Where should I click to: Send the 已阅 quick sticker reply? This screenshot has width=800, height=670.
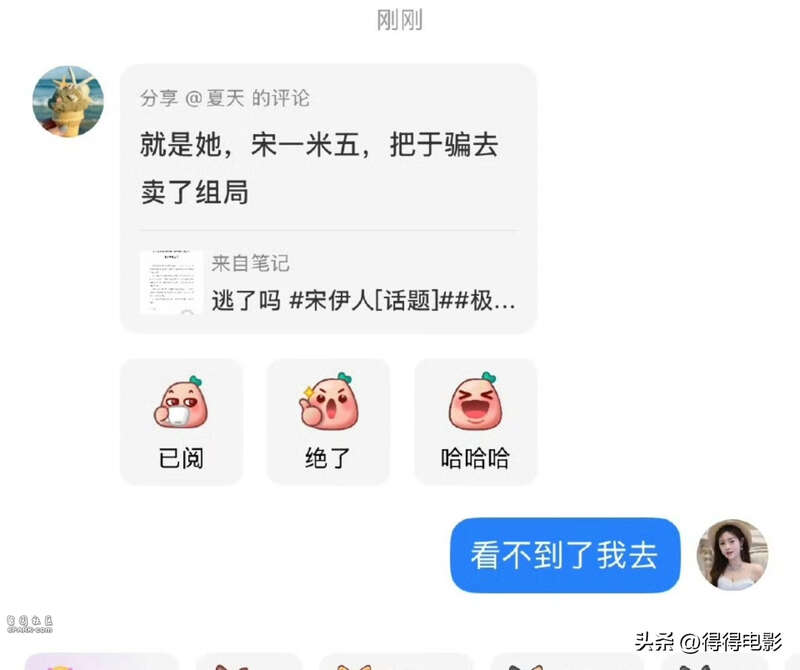point(181,422)
